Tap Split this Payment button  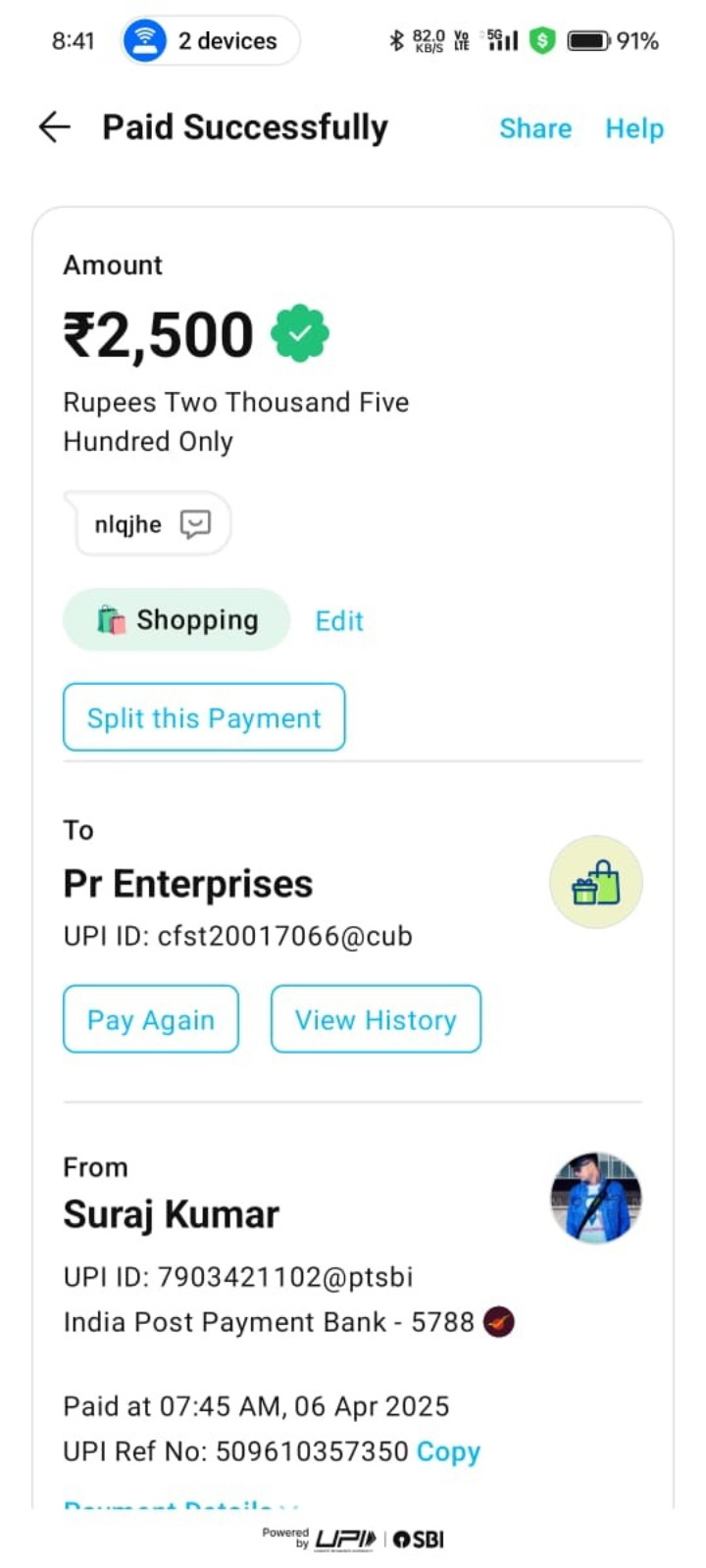pos(204,718)
